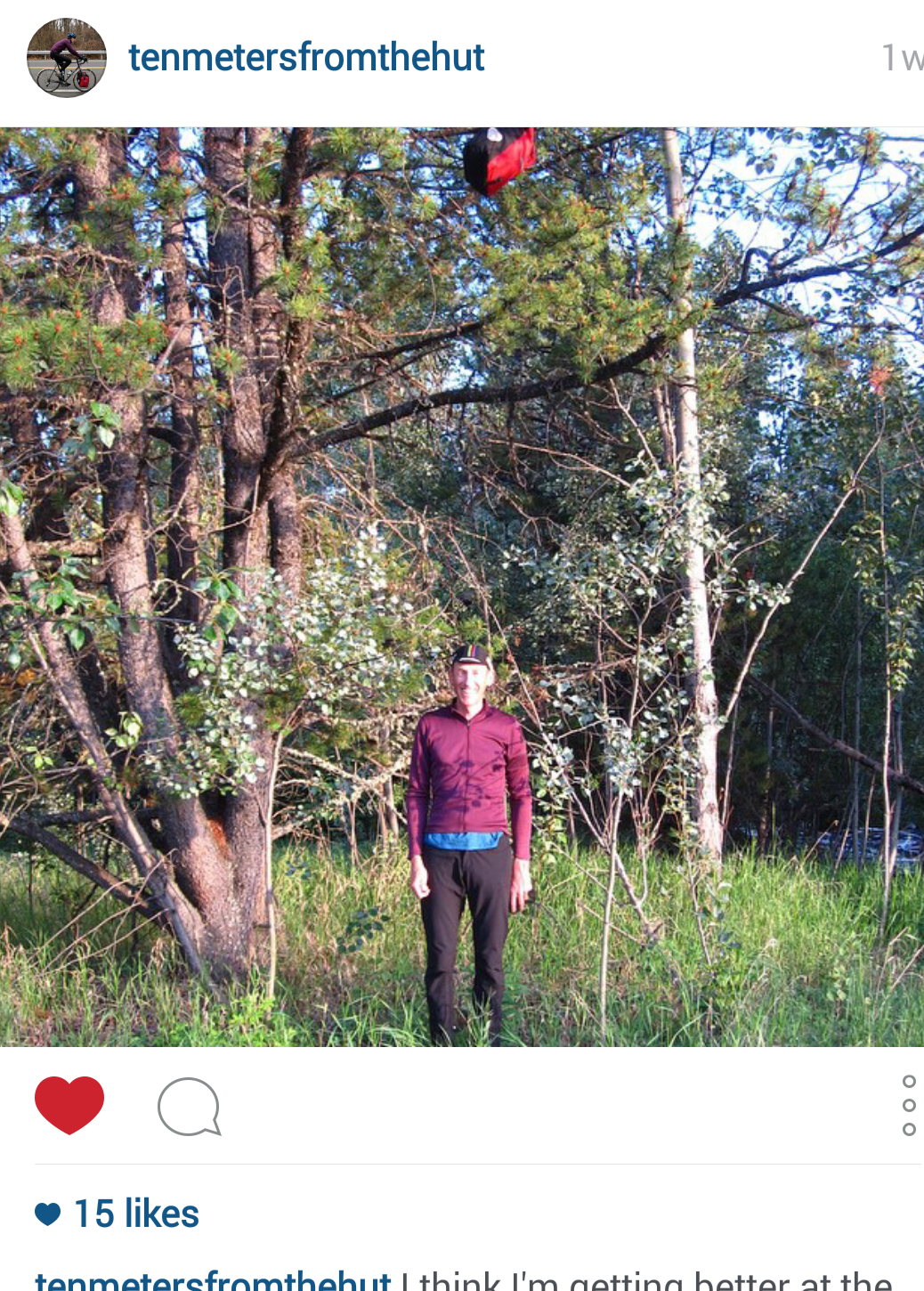Tap the tenmetersfromthehut name in the caption
Screen dimensions: 924x1291
(213, 1279)
